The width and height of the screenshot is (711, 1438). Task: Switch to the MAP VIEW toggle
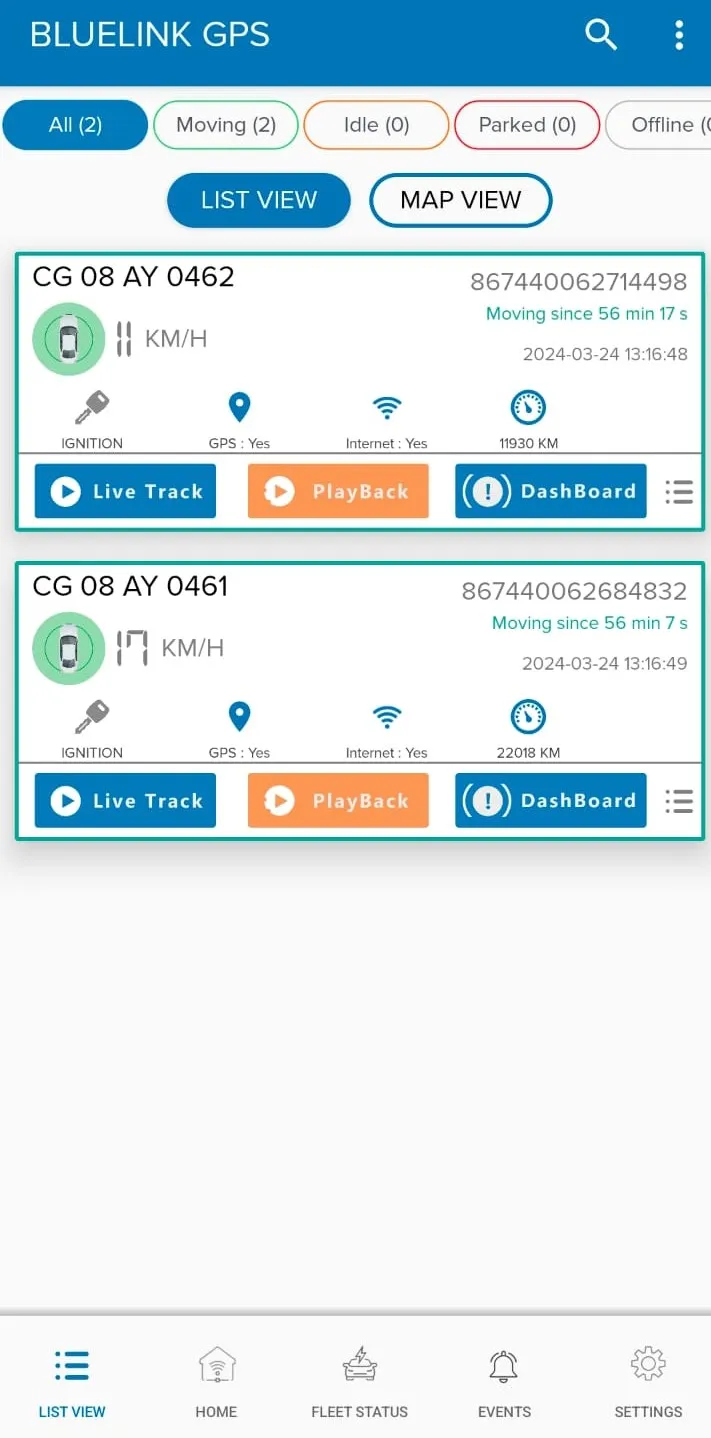pyautogui.click(x=460, y=200)
